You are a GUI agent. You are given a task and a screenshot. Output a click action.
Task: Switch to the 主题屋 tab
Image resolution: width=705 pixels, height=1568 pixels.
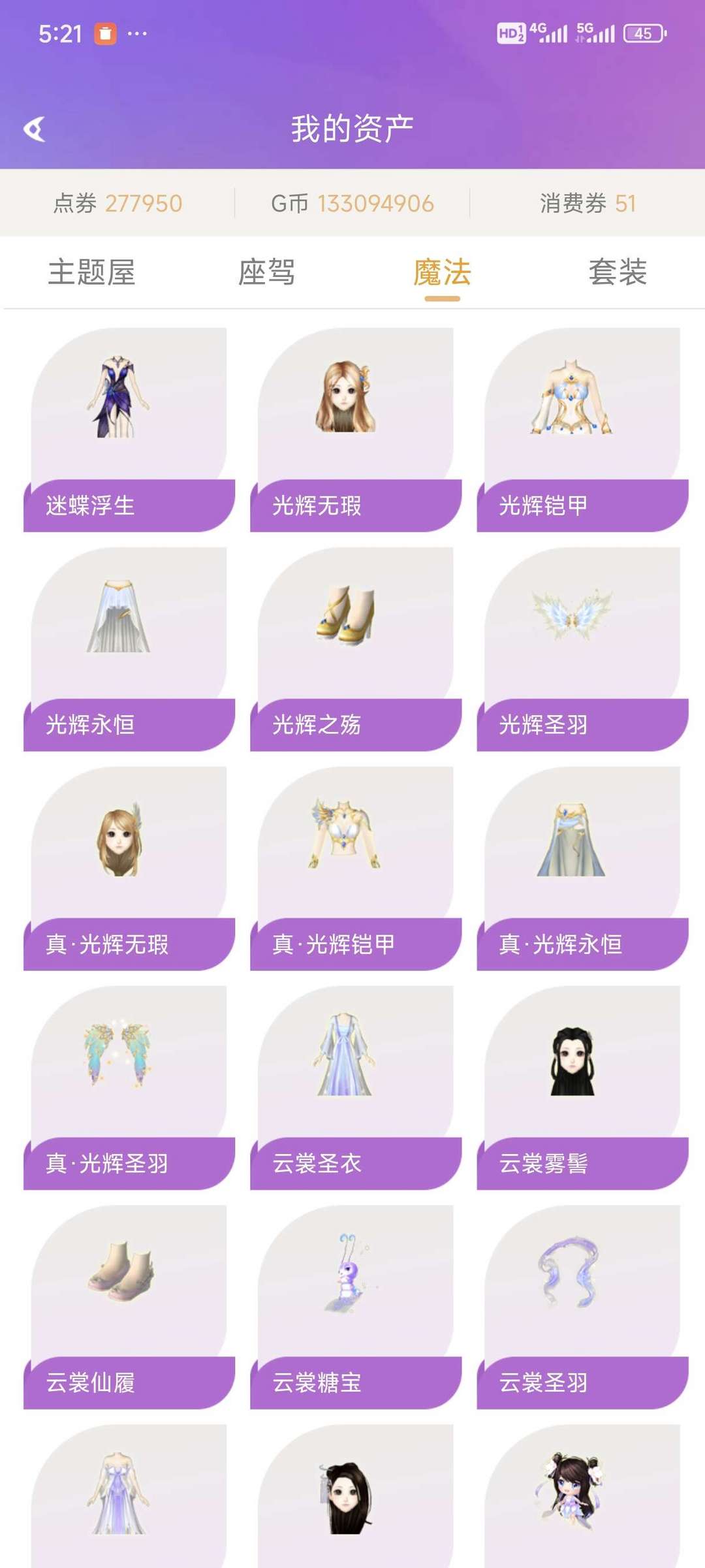[x=91, y=272]
